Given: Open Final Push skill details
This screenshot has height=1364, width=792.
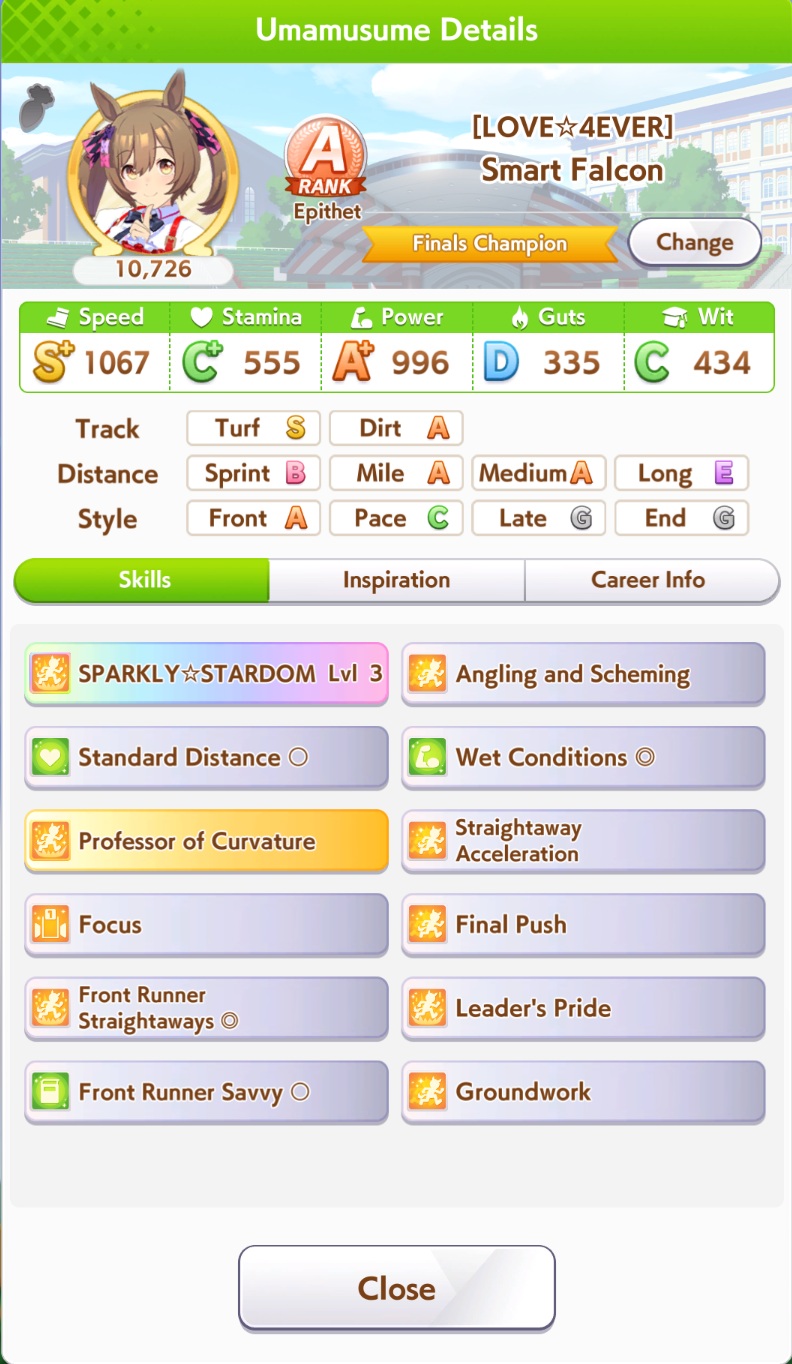Looking at the screenshot, I should 583,925.
